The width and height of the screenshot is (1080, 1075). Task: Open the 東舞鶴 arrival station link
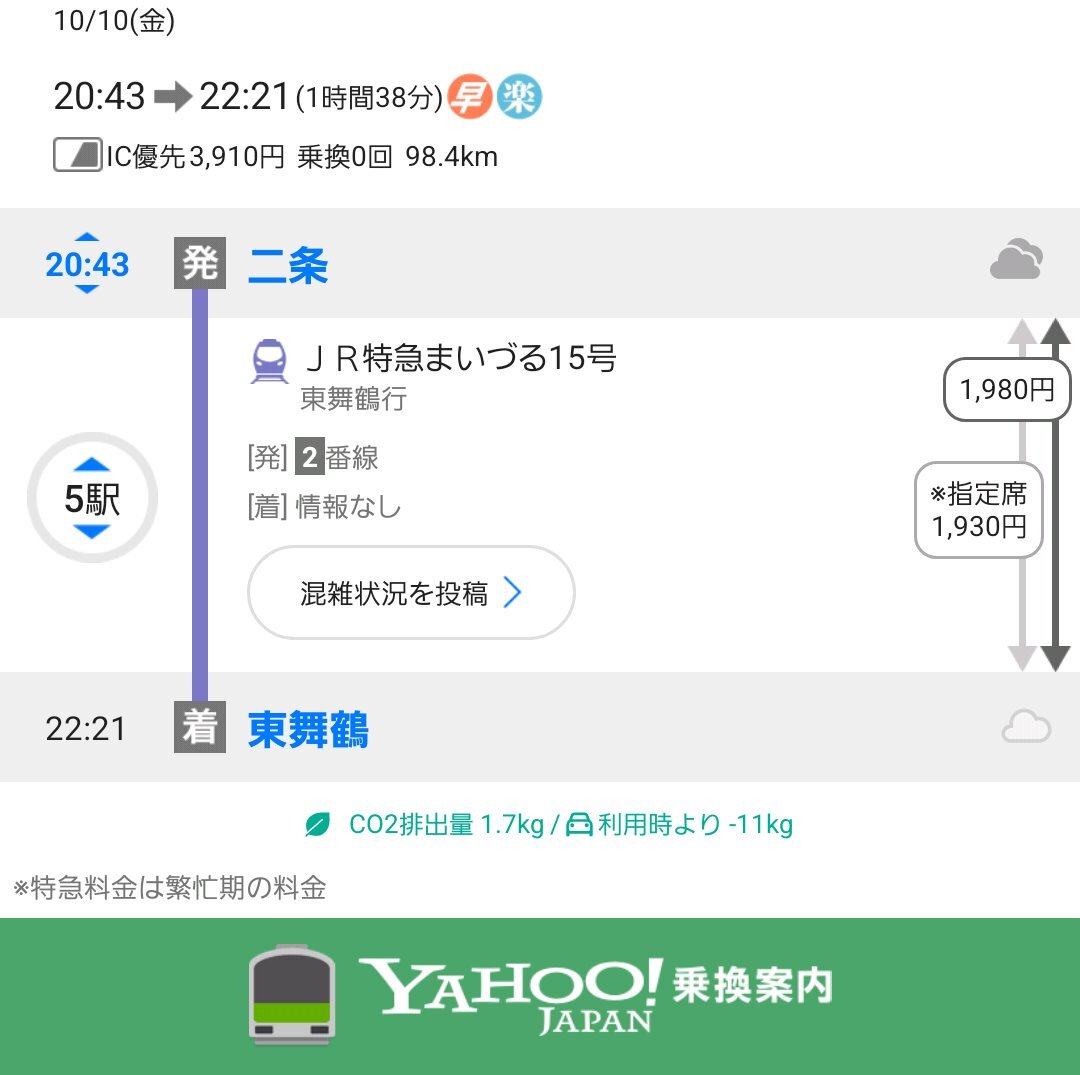point(308,729)
